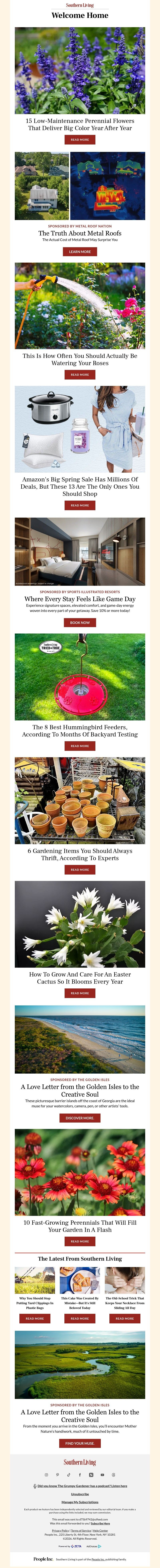Open Read More for gardening items to thrift
This screenshot has width=160, height=1568.
click(x=80, y=869)
